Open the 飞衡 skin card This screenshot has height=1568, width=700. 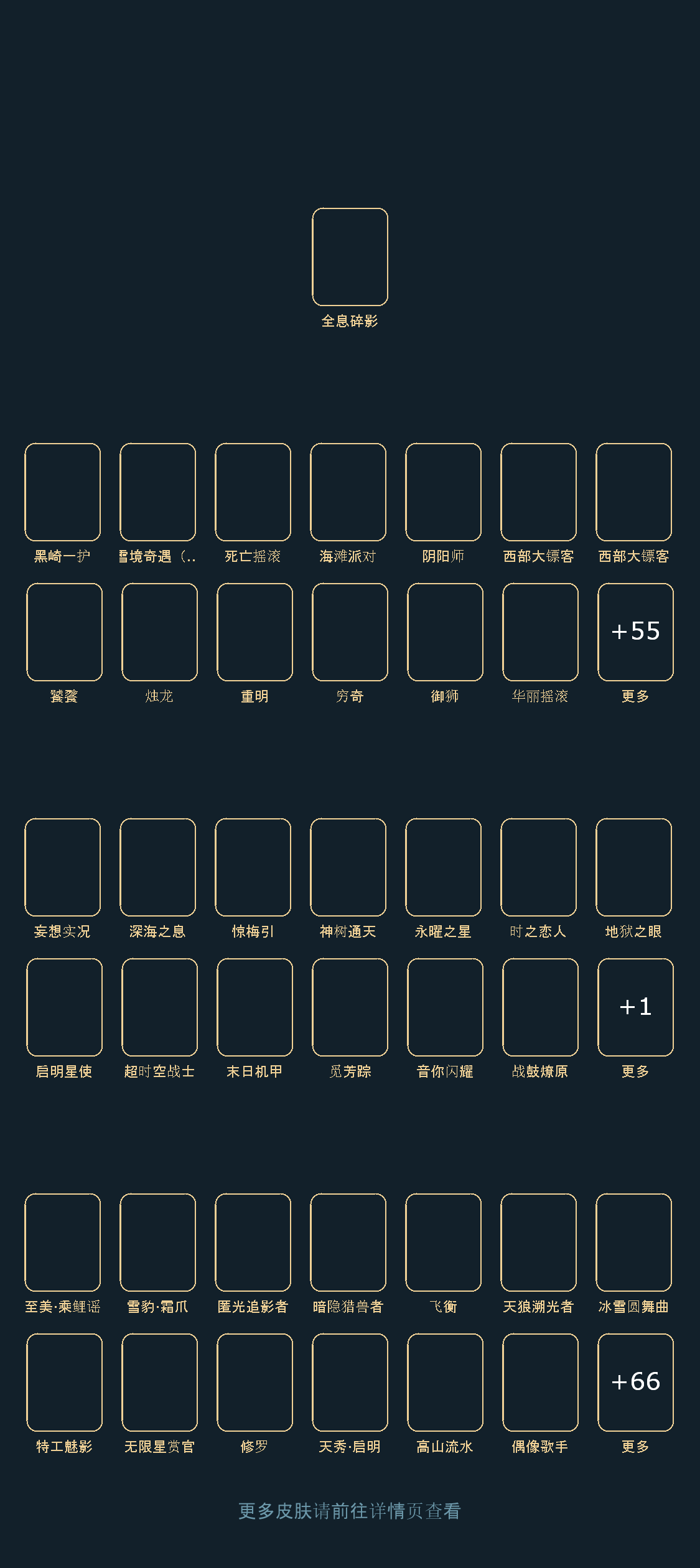coord(443,1243)
